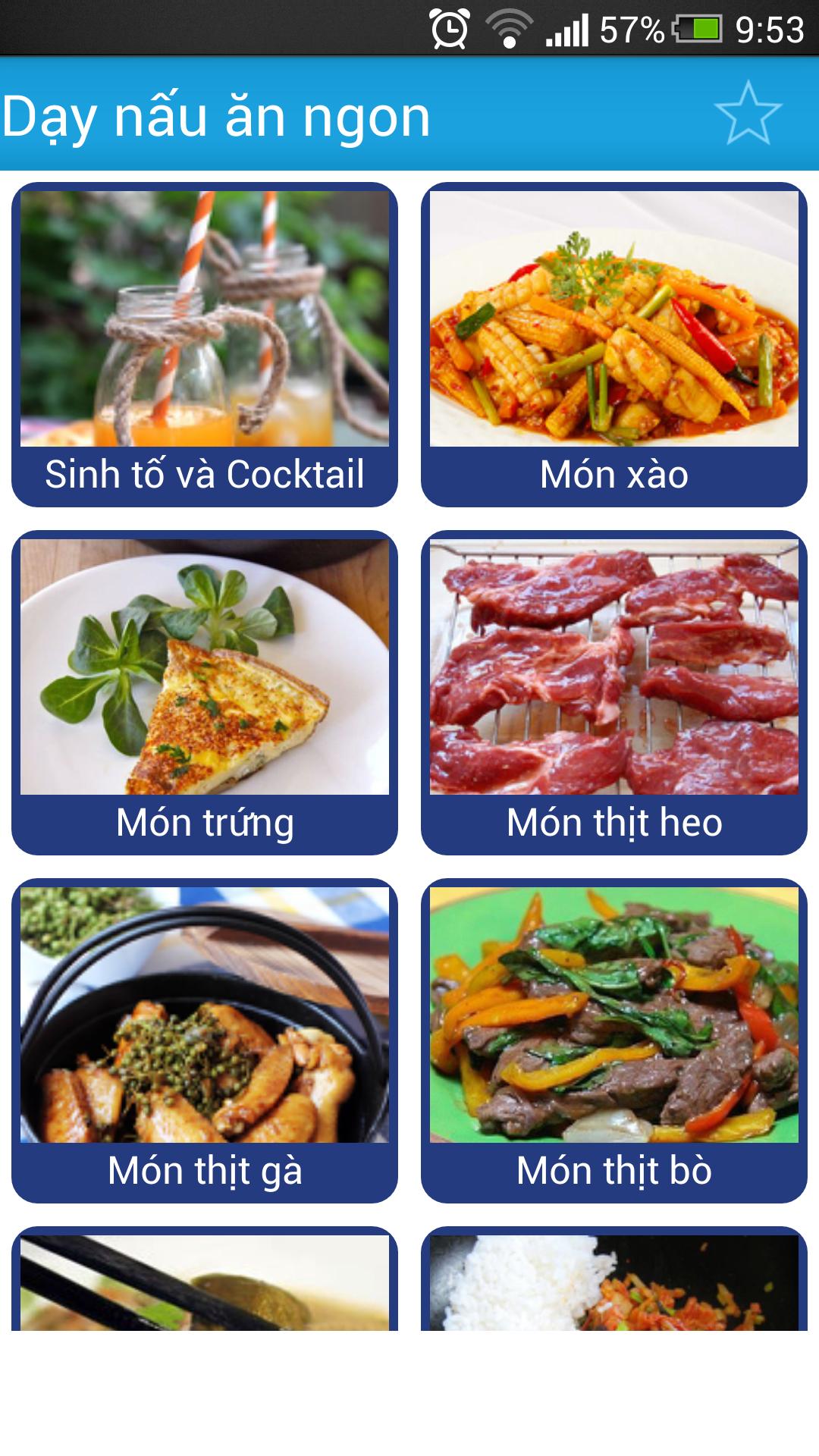The height and width of the screenshot is (1456, 819).
Task: Select the Món thịt heo category
Action: [614, 692]
